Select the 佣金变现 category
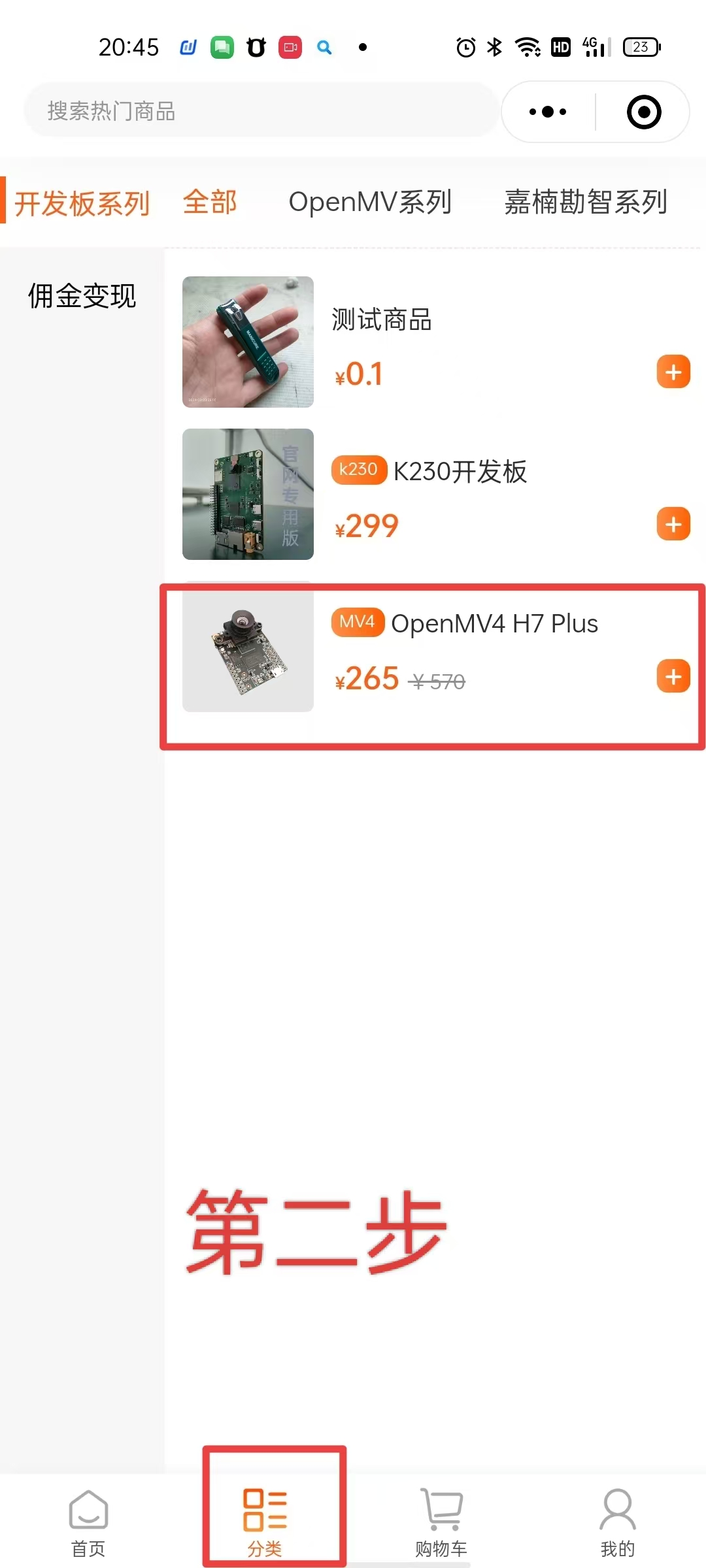706x1568 pixels. point(82,296)
